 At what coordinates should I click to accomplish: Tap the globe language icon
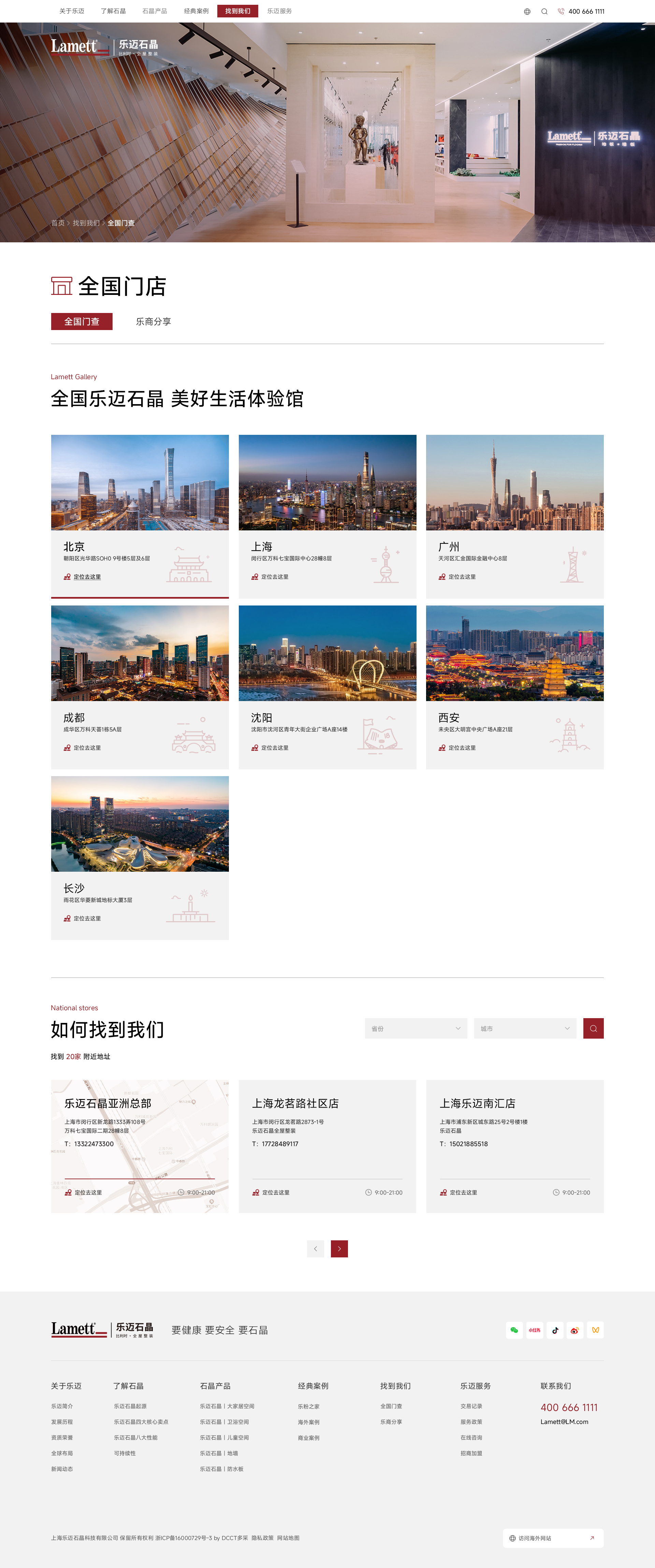click(x=527, y=12)
